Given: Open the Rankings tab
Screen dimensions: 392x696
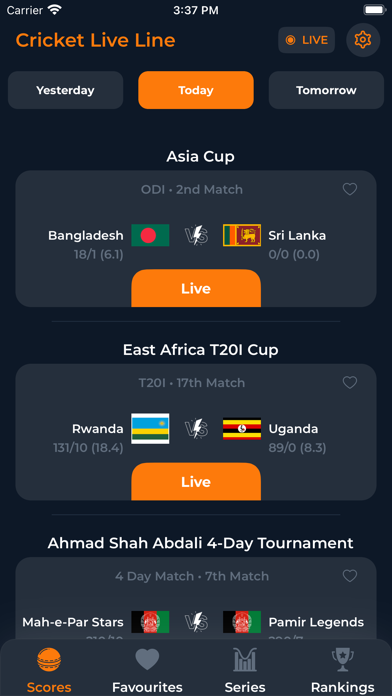Looking at the screenshot, I should (343, 670).
